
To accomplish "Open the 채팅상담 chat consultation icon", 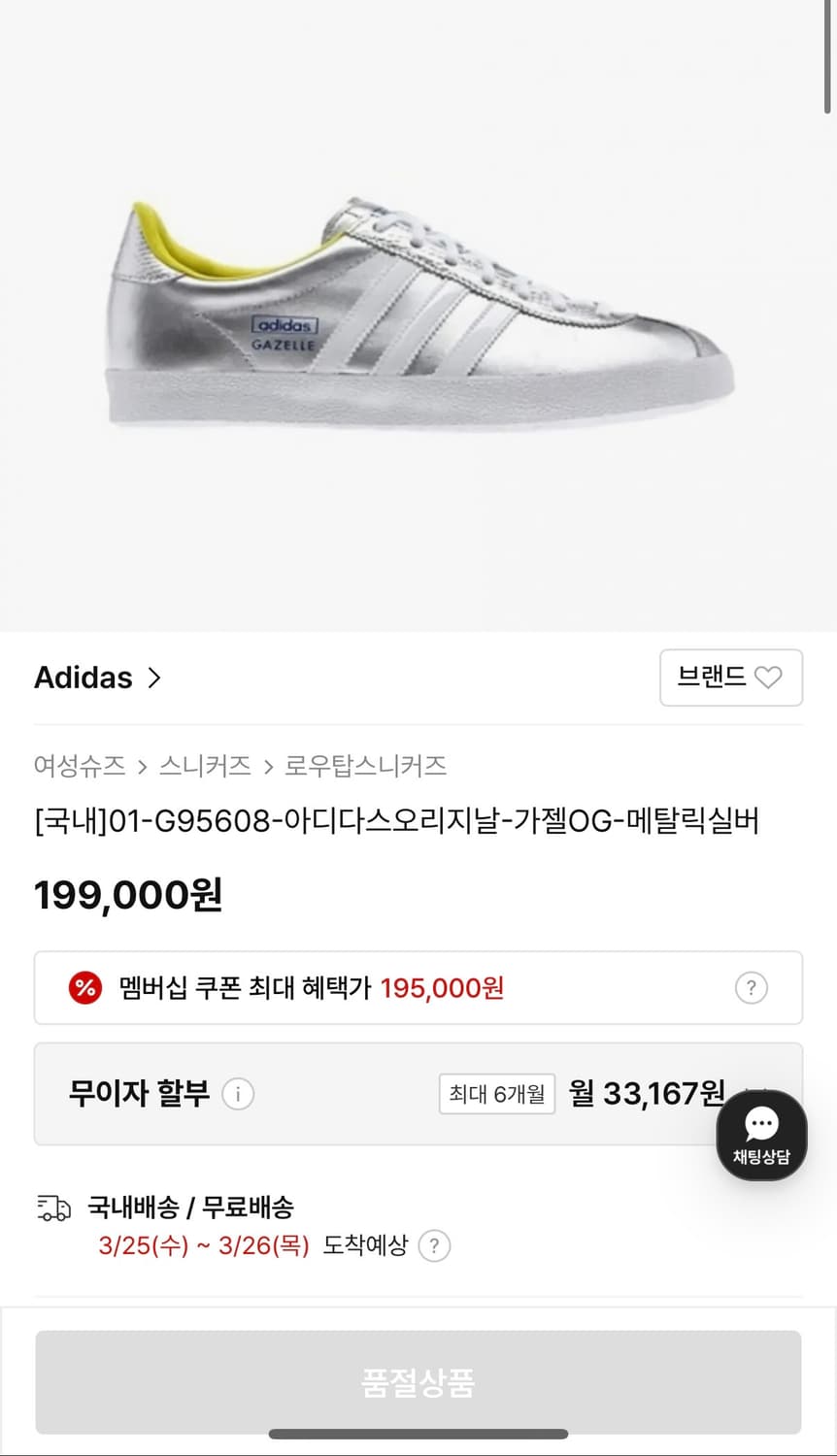I will tap(761, 1134).
